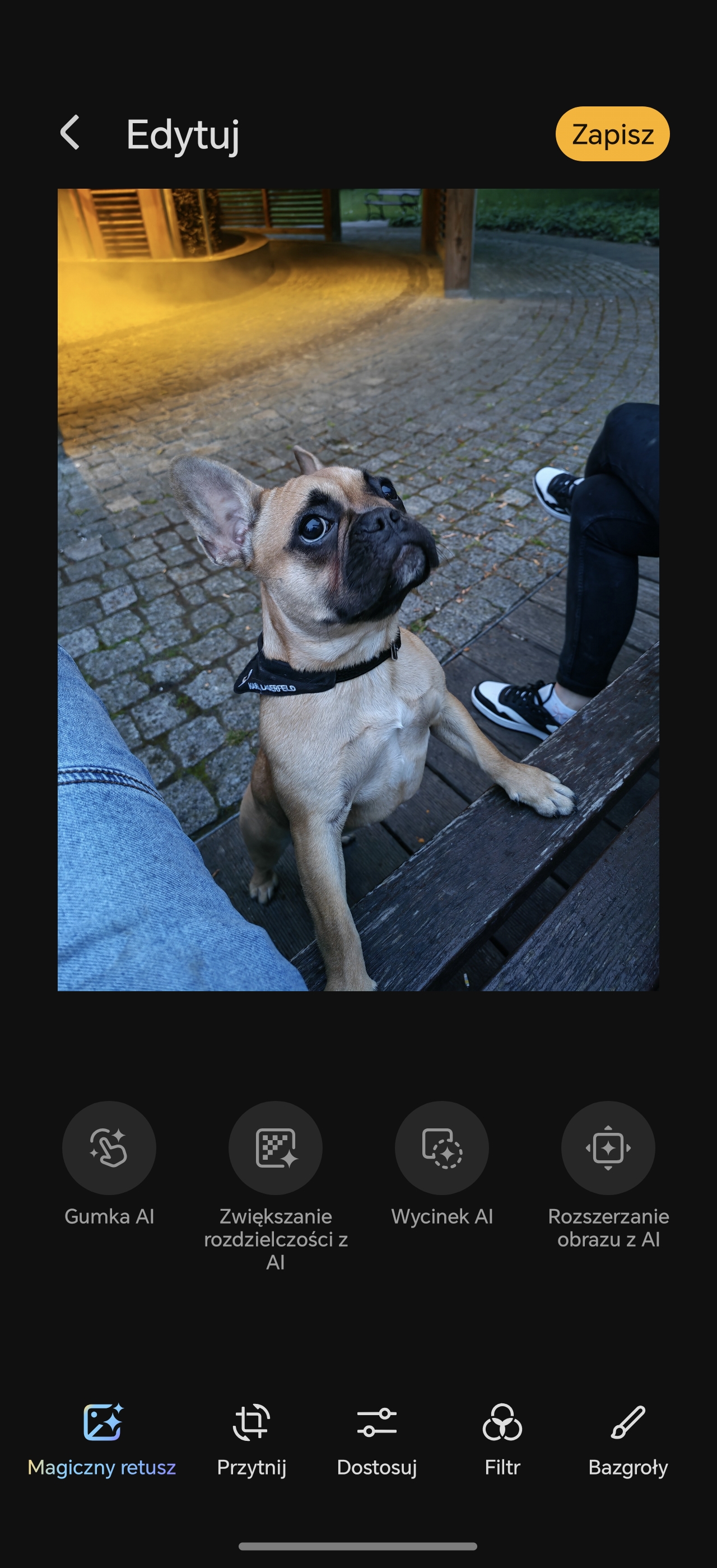Launch the Wycinek AI cutout tool
Screen dimensions: 717x1568
(442, 1147)
